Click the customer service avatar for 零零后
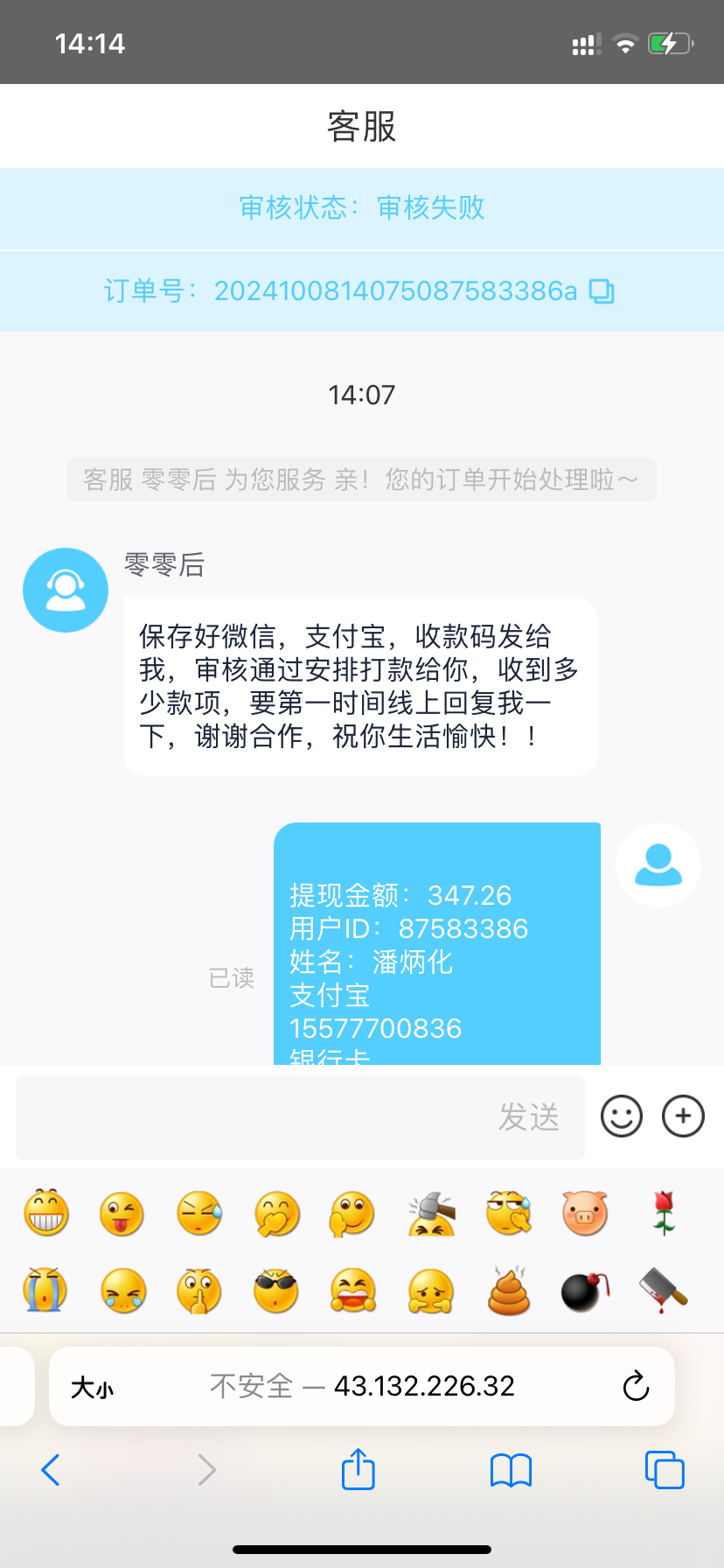Screen dimensions: 724x1568 [x=65, y=589]
